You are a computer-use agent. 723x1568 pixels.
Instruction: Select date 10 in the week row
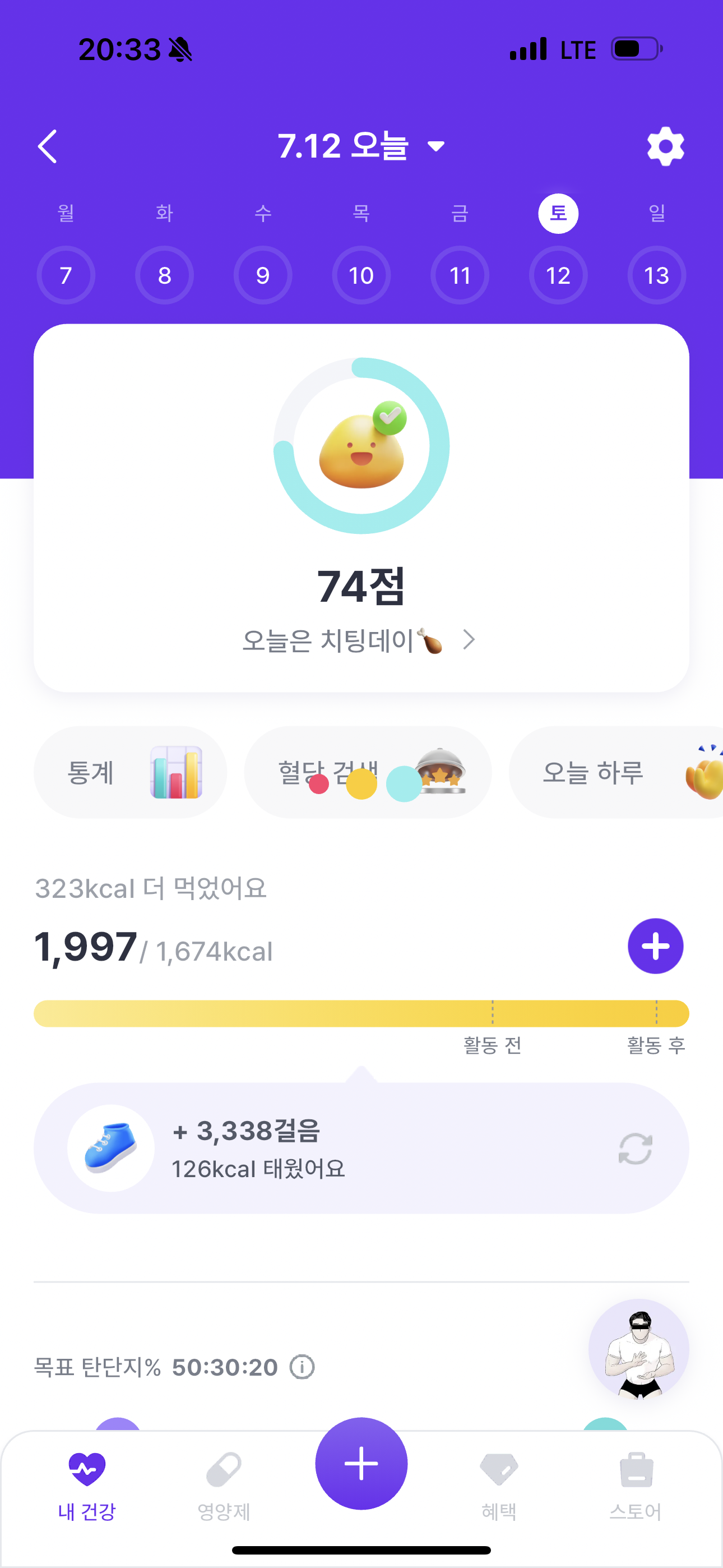[x=361, y=276]
